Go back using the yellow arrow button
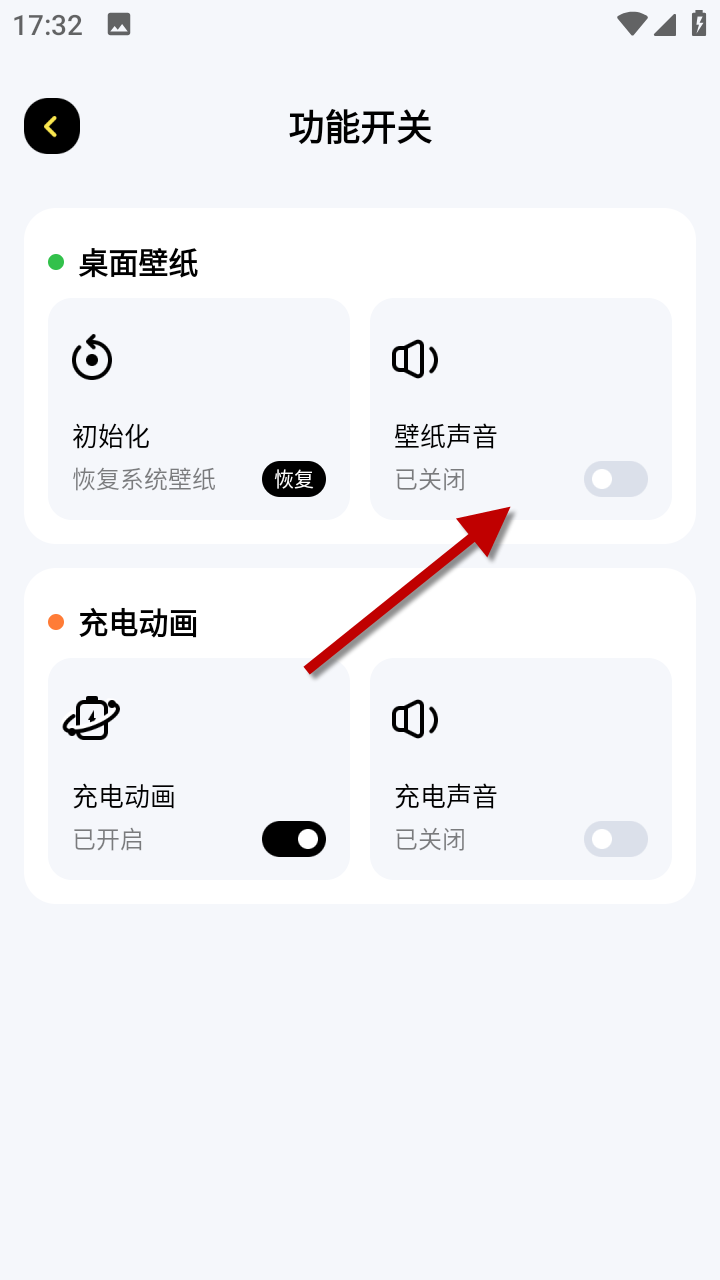720x1280 pixels. 52,126
